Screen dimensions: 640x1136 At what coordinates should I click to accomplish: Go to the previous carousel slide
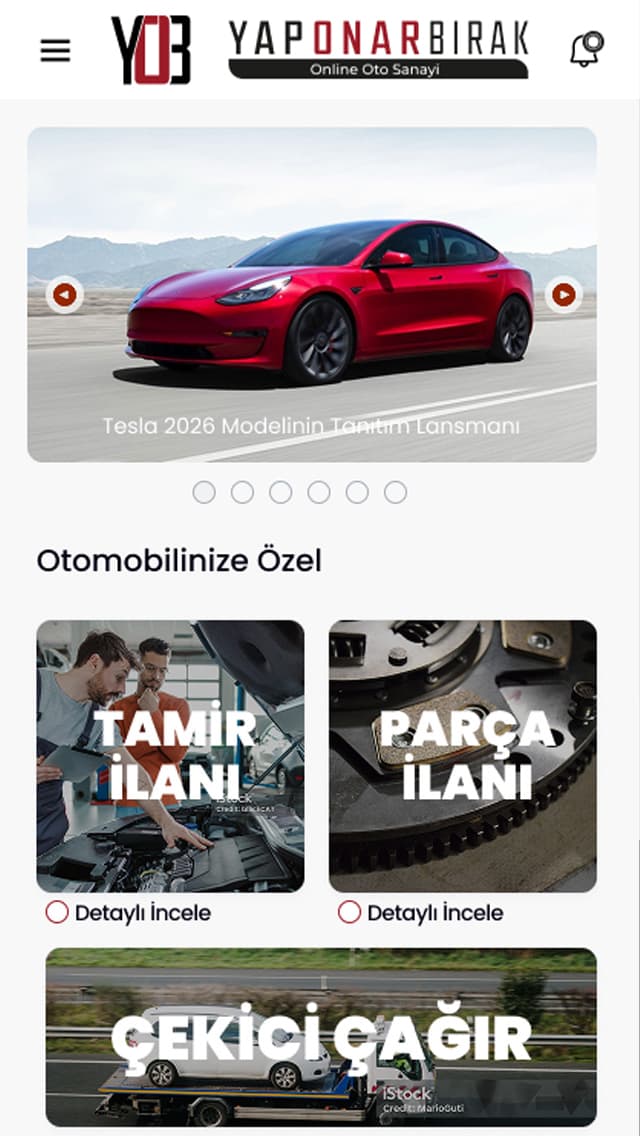[65, 295]
